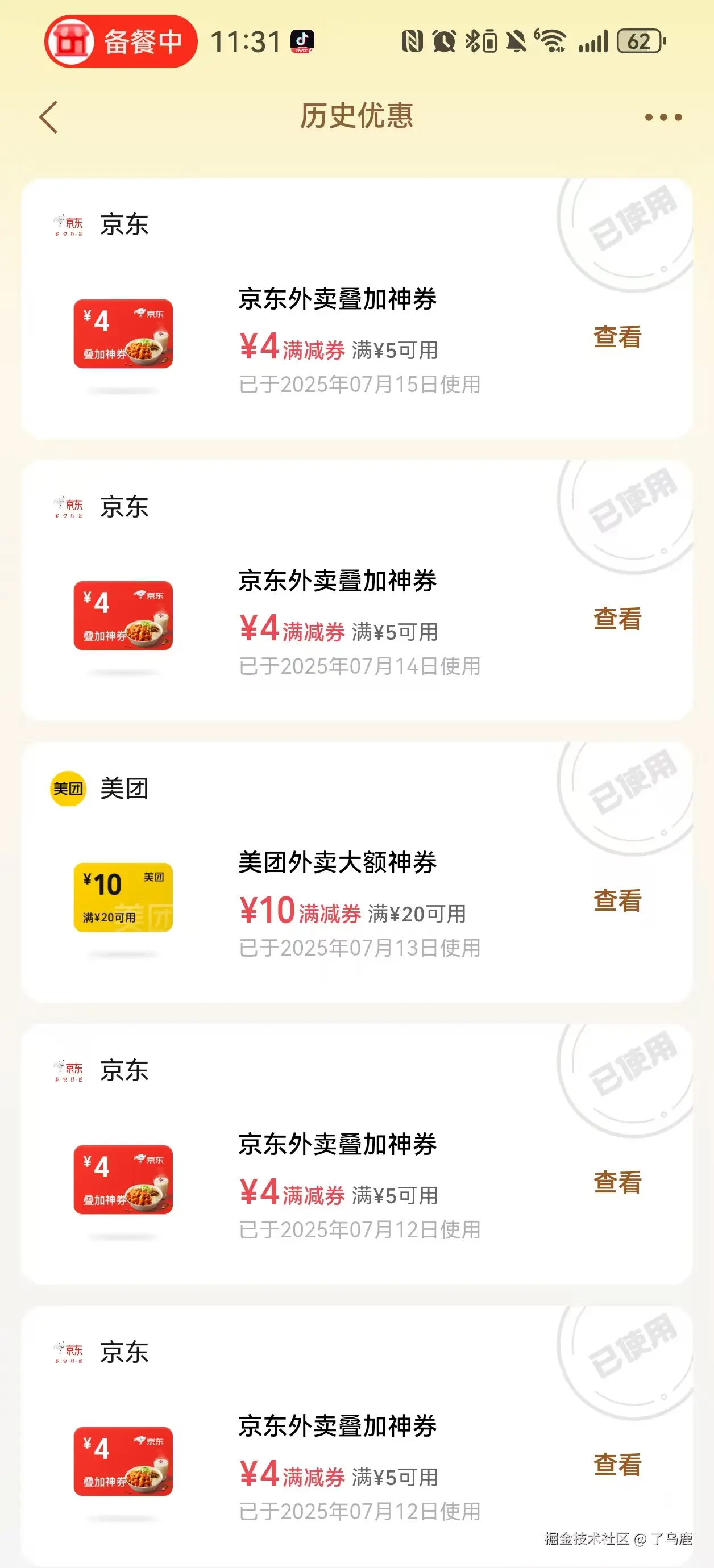View the 京东 coupon used on 07月14日
This screenshot has height=1568, width=714.
pos(617,619)
